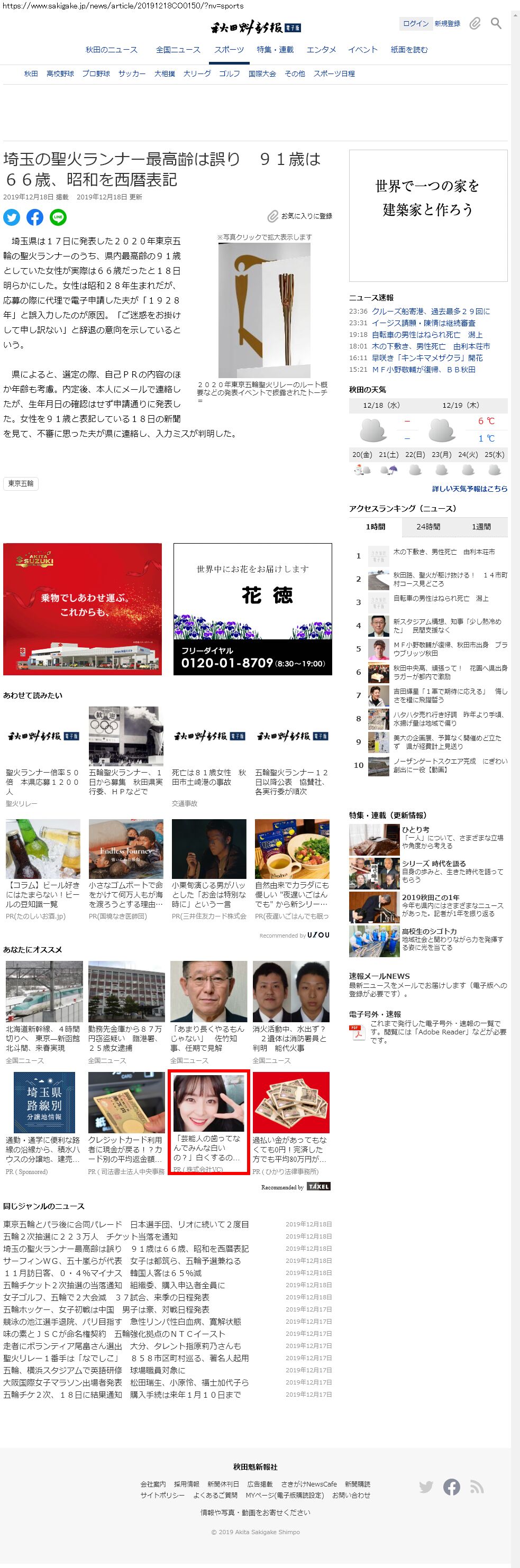Tap the 東京五輪 tag chip

(21, 483)
